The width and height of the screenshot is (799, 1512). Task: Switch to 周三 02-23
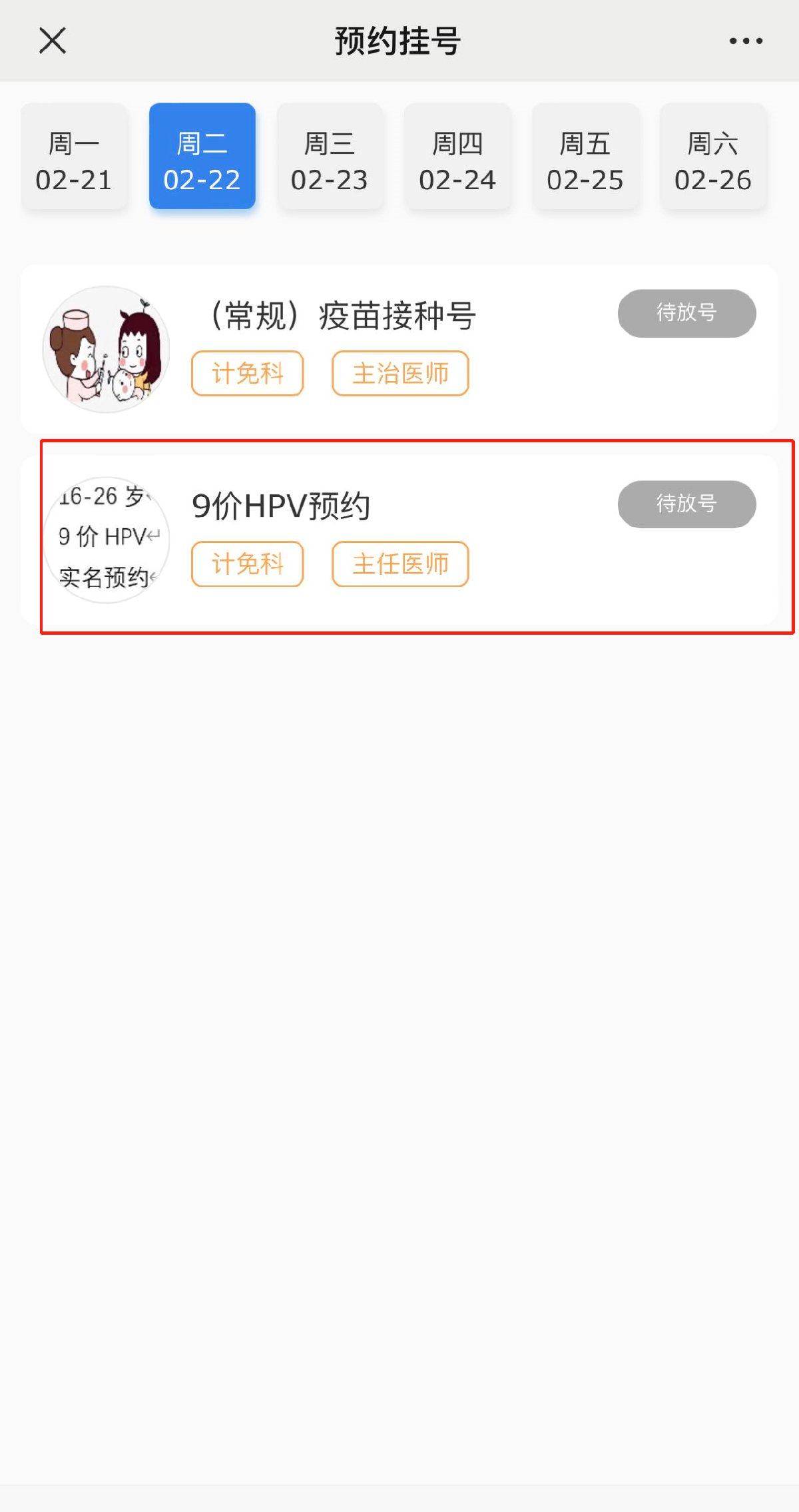point(330,157)
